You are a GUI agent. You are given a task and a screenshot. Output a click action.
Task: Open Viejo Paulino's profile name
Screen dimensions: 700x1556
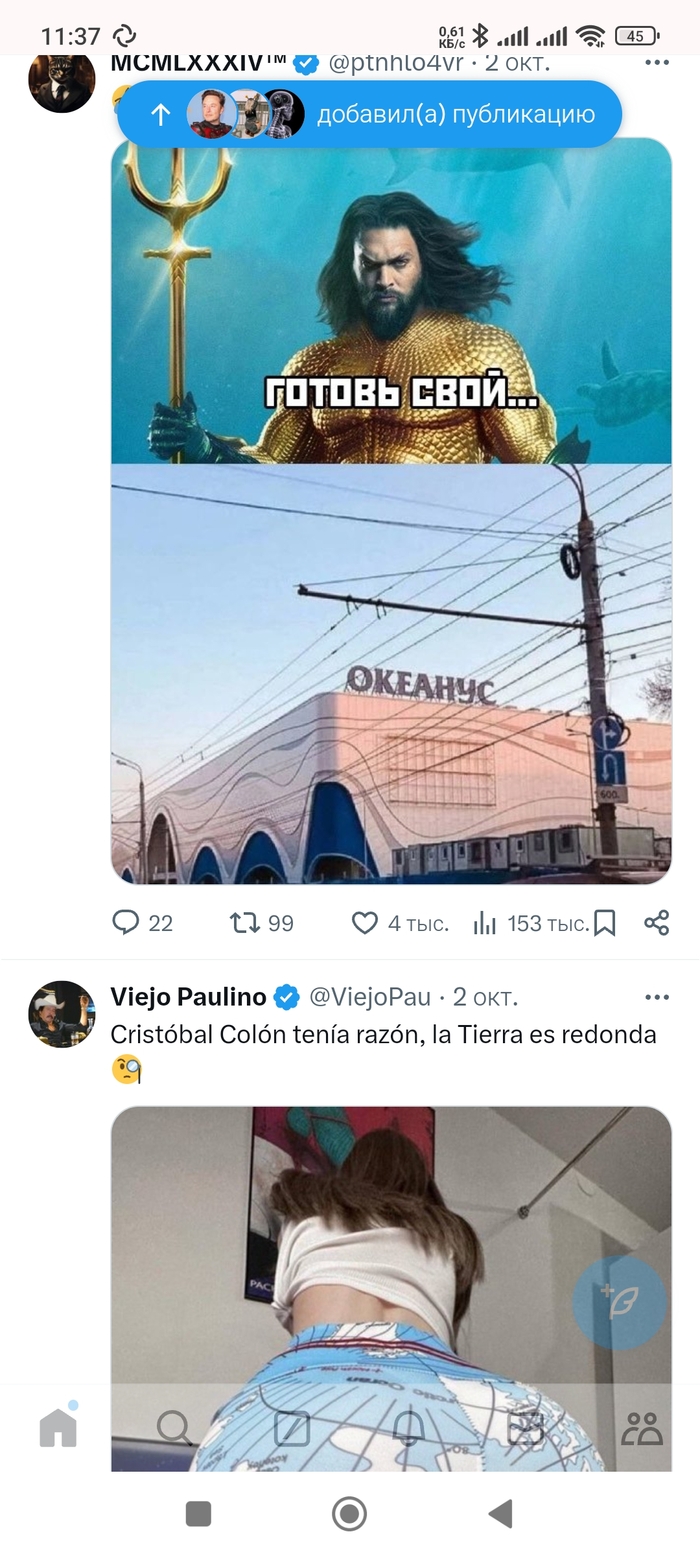pyautogui.click(x=188, y=997)
